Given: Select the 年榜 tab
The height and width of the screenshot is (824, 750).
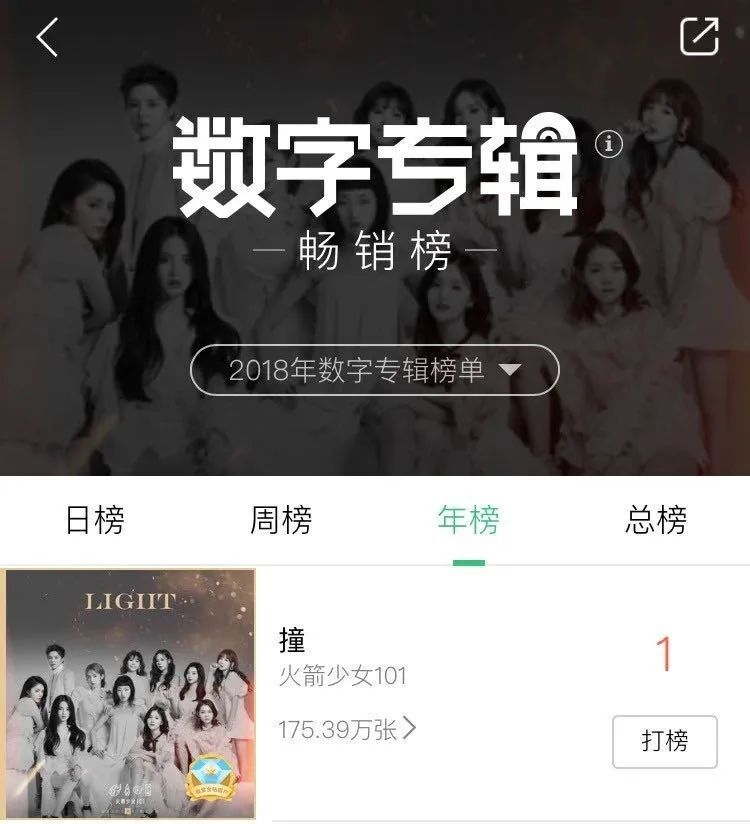Looking at the screenshot, I should (x=468, y=520).
